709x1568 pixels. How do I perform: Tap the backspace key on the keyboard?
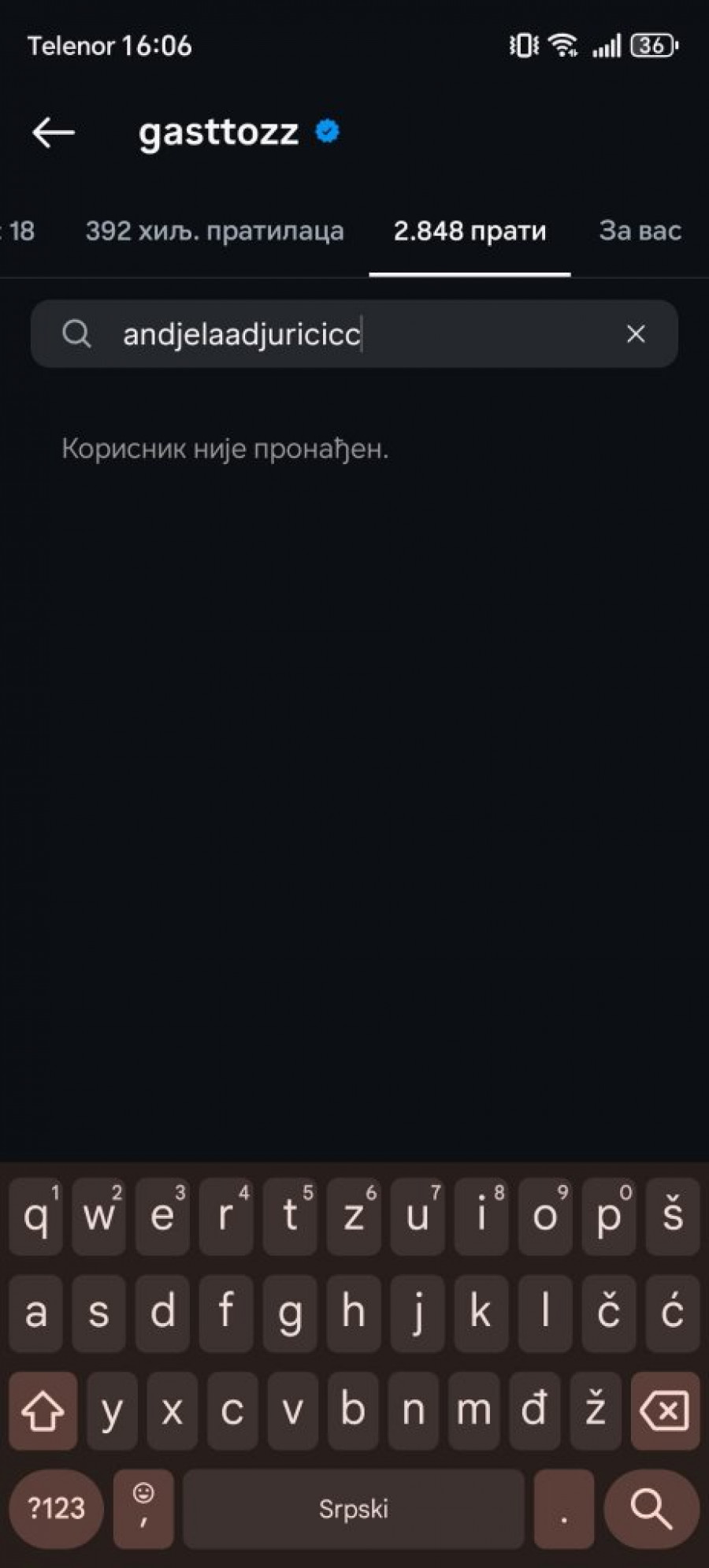[665, 1411]
